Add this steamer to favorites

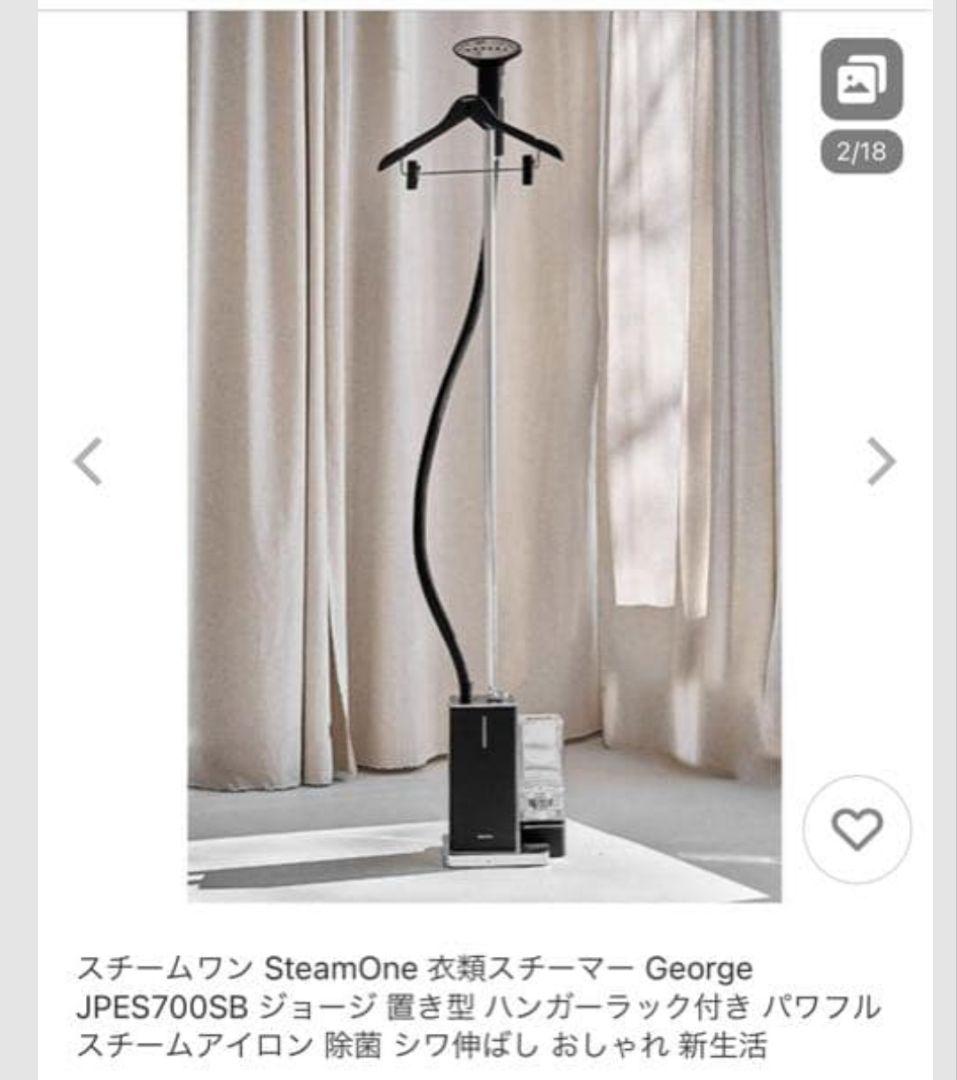857,829
